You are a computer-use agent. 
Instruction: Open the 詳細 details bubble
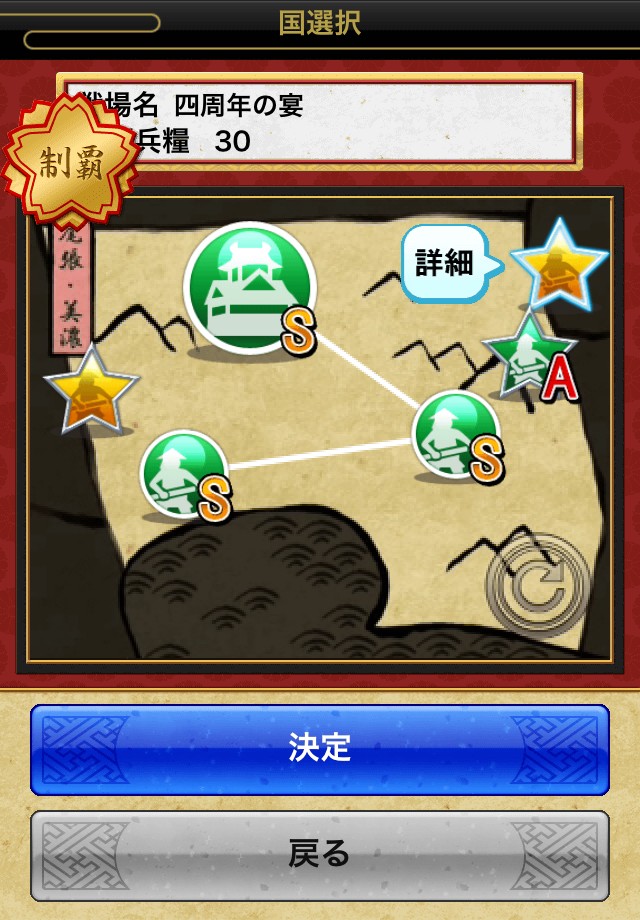(x=450, y=263)
